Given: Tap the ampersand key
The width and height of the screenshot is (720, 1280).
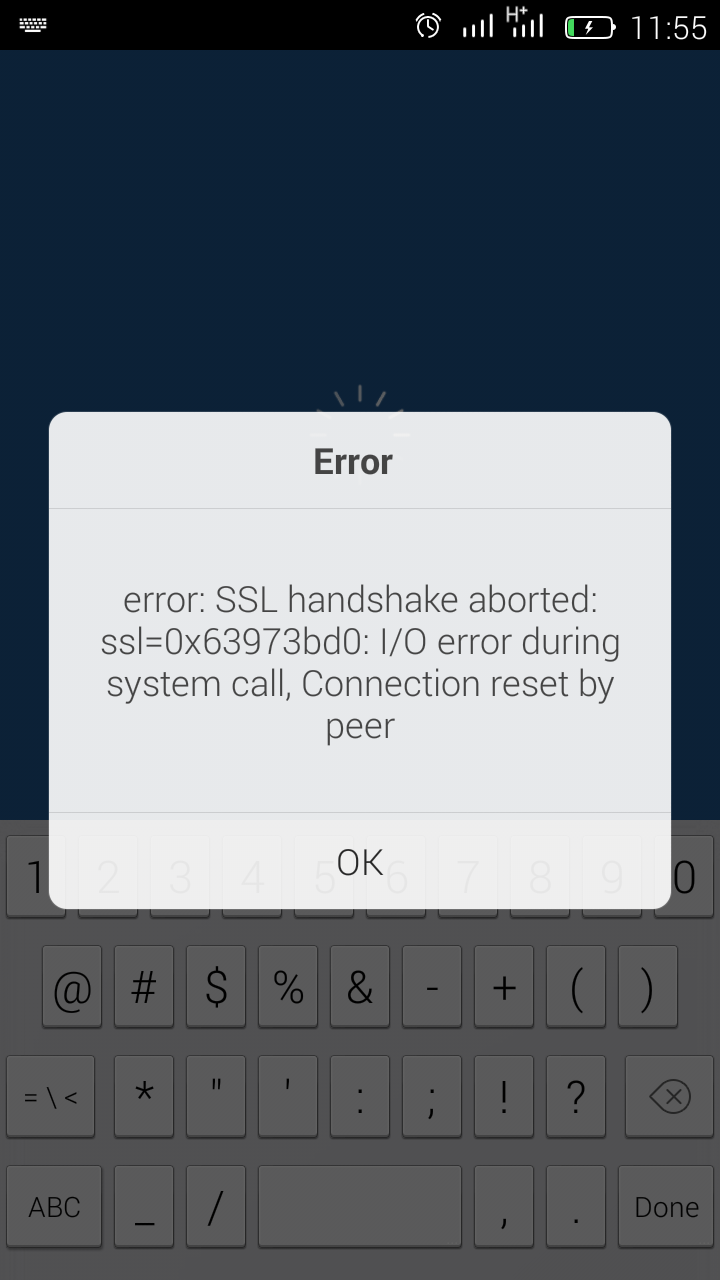Looking at the screenshot, I should (x=360, y=987).
